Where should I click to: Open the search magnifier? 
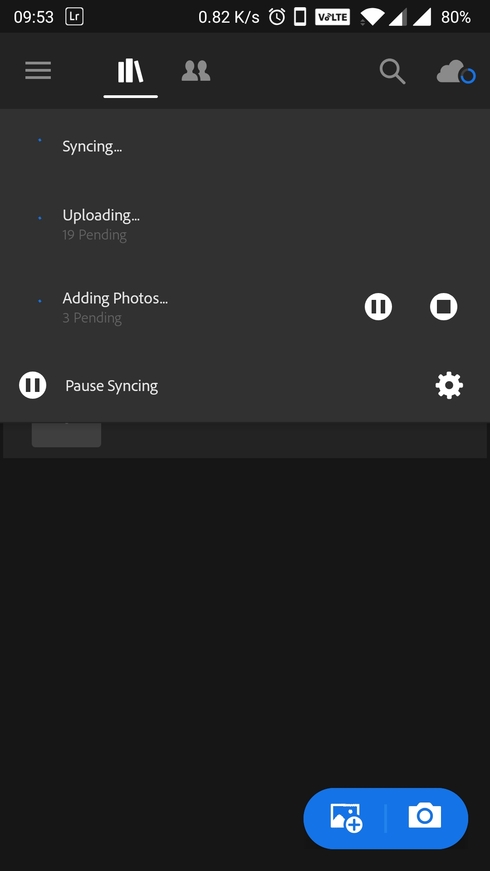click(x=392, y=72)
